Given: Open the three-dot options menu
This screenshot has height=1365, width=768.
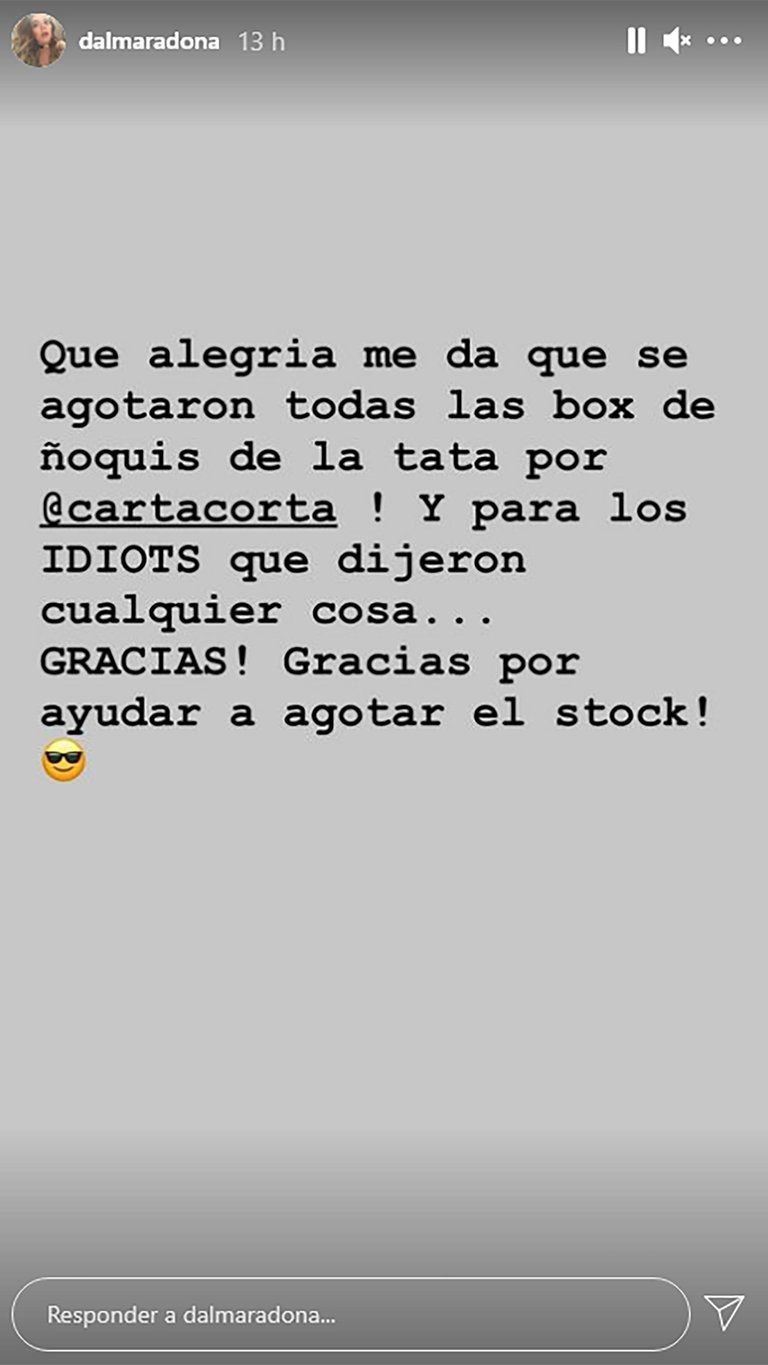Looking at the screenshot, I should pyautogui.click(x=724, y=41).
